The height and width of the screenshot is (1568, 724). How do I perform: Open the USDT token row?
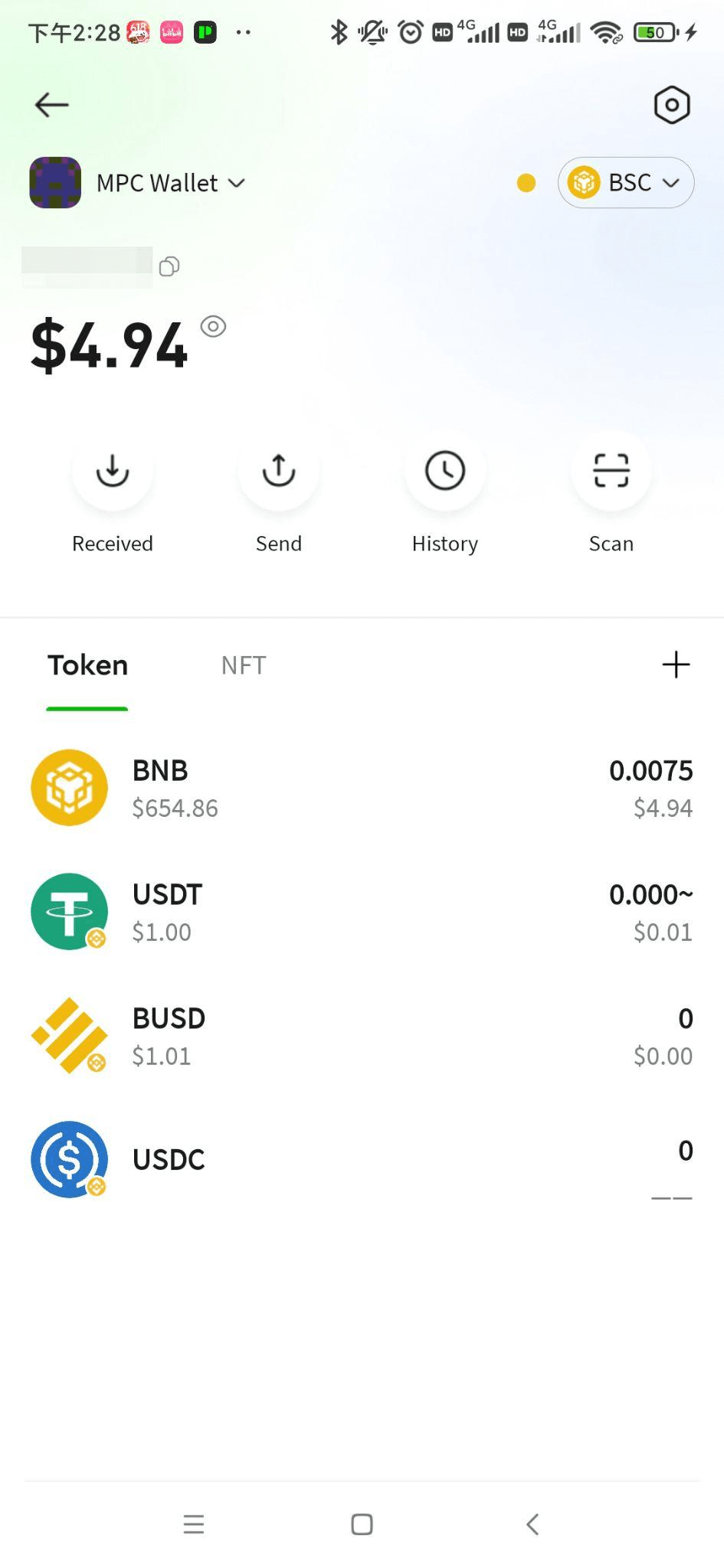click(362, 912)
